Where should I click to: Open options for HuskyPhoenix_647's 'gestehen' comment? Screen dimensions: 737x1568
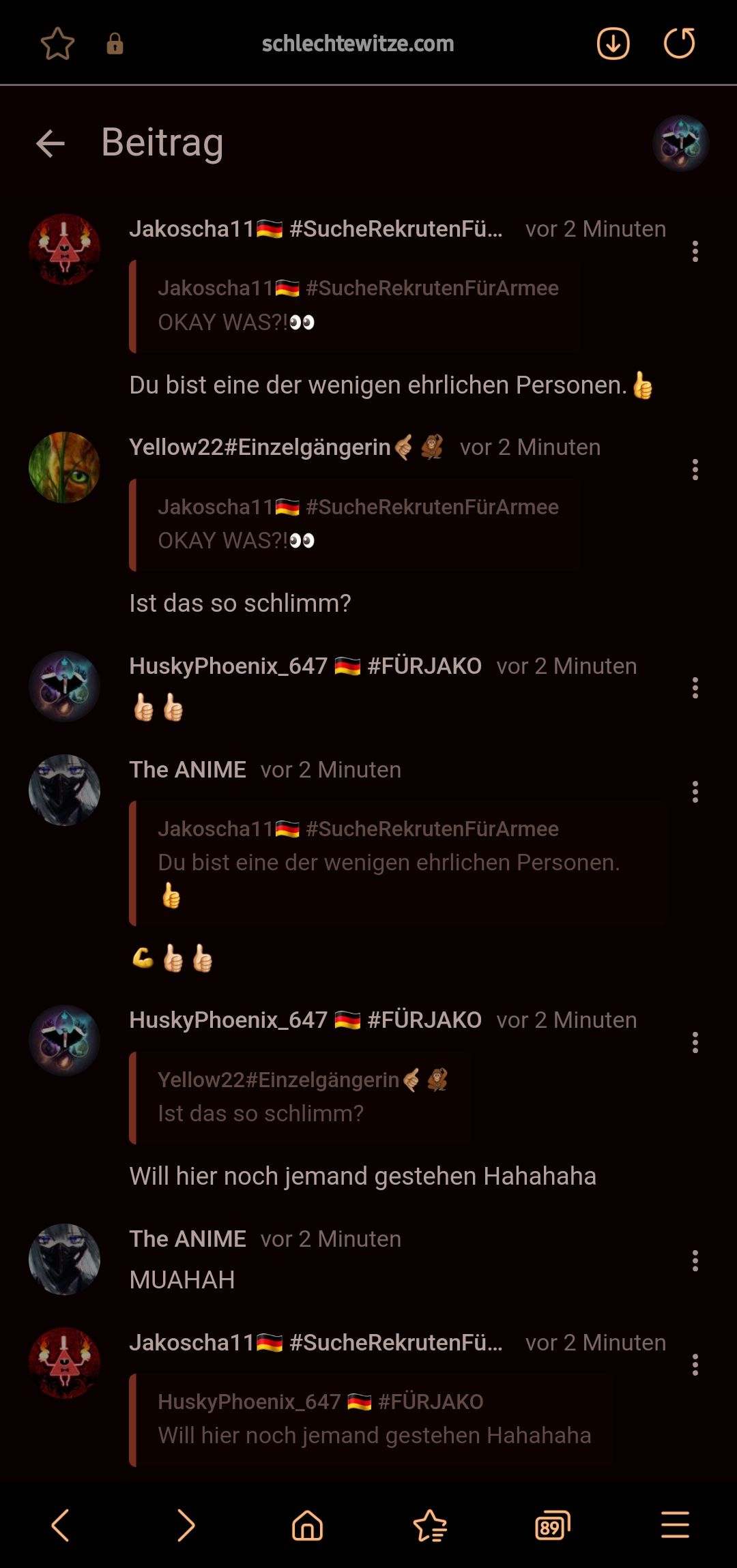point(695,1042)
